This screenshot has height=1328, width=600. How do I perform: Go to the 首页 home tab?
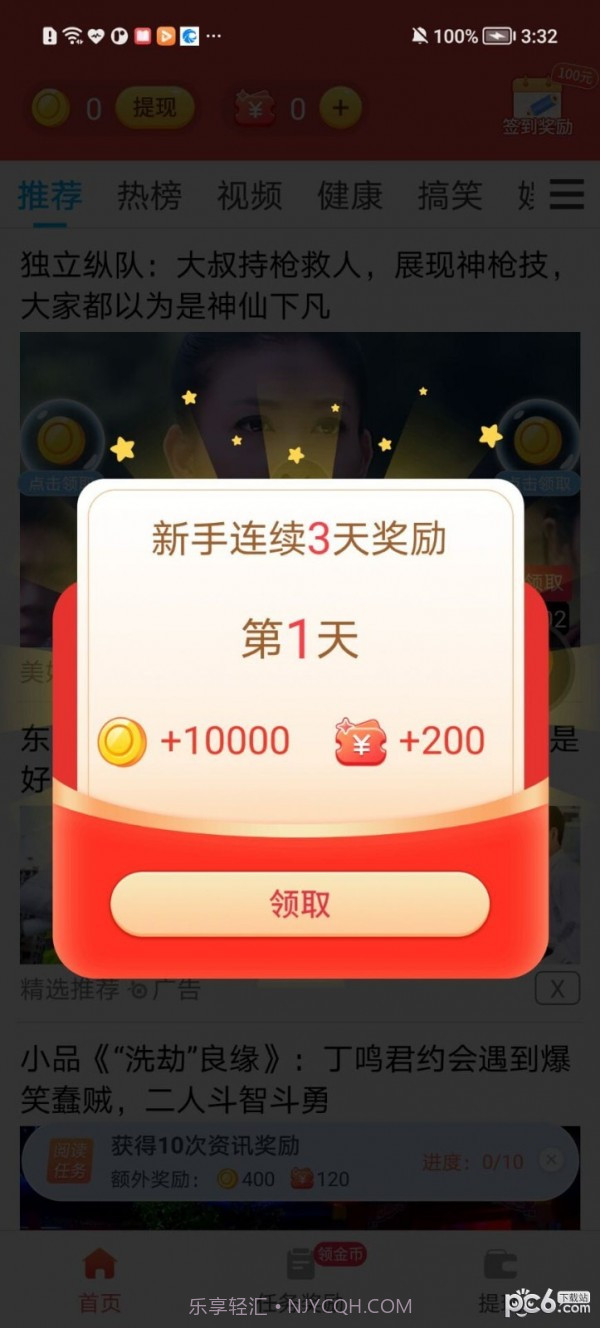tap(100, 1280)
